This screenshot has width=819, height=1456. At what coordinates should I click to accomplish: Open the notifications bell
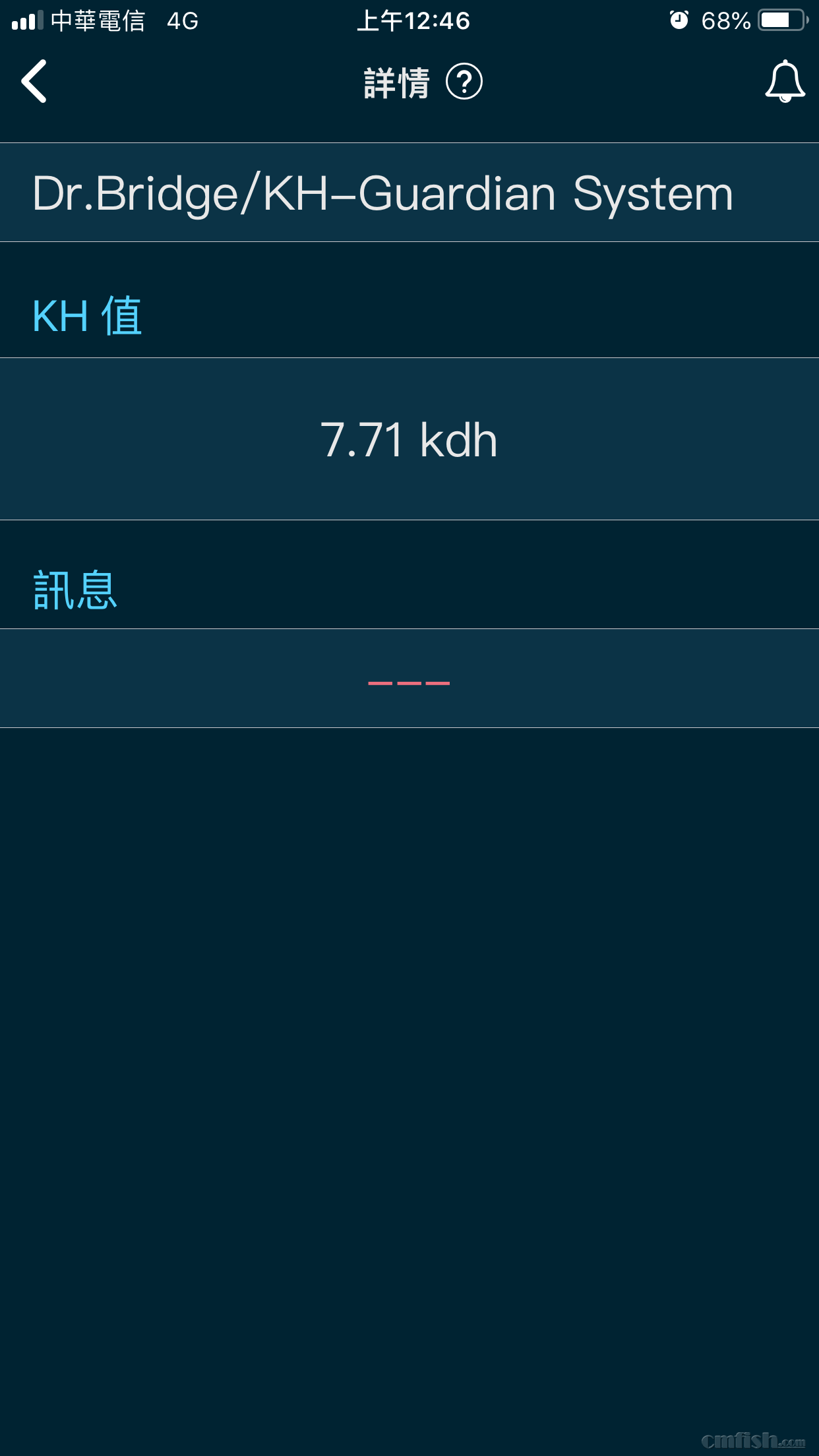784,82
